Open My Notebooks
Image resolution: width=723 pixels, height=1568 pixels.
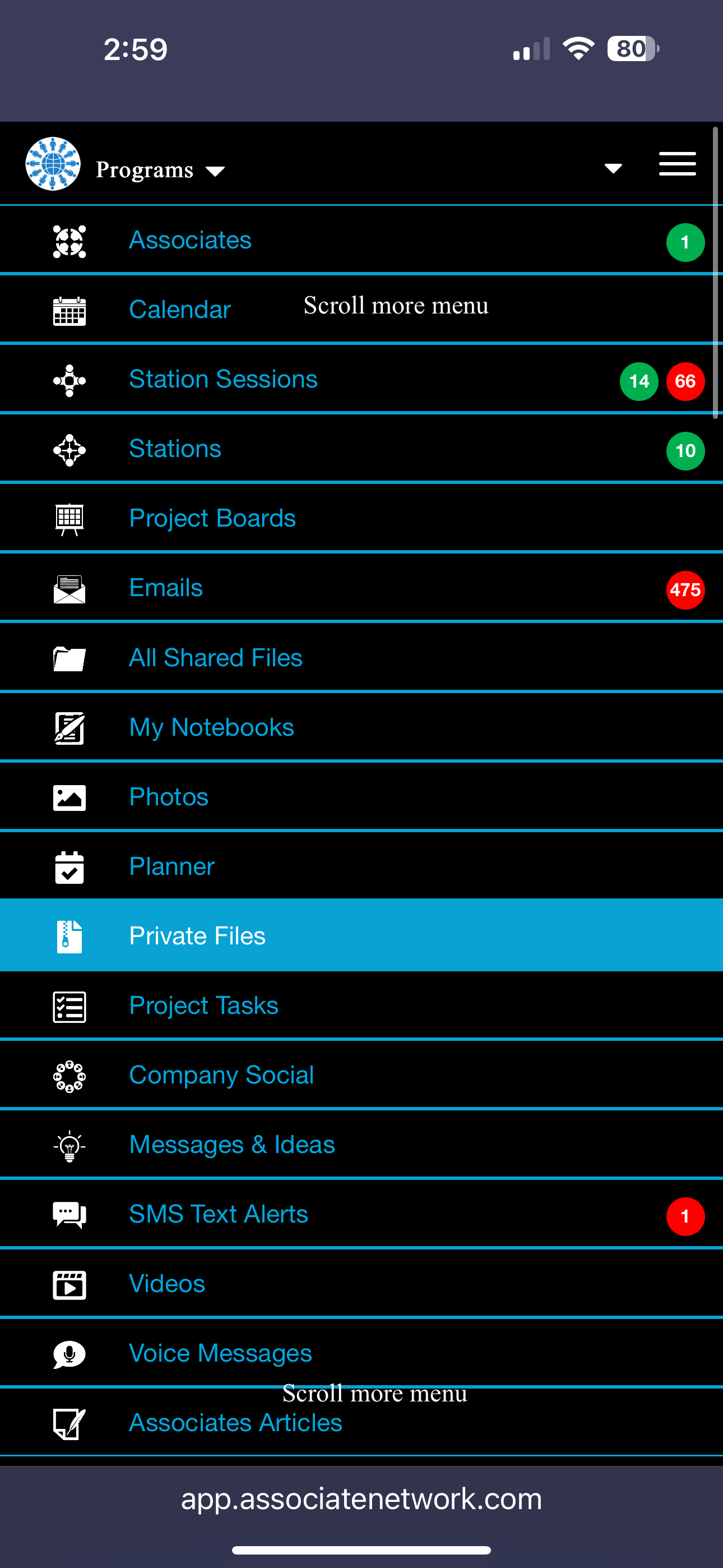click(211, 727)
